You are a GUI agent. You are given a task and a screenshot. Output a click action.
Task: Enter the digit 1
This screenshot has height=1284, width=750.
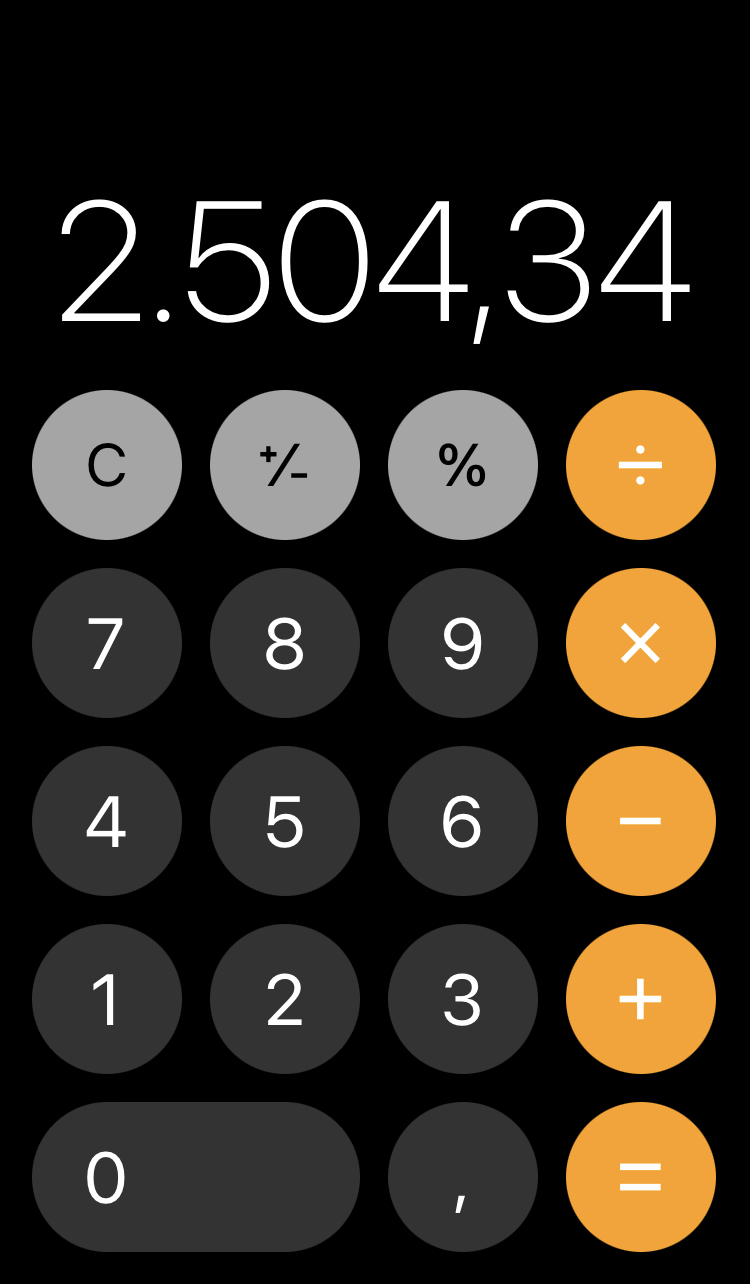point(107,999)
